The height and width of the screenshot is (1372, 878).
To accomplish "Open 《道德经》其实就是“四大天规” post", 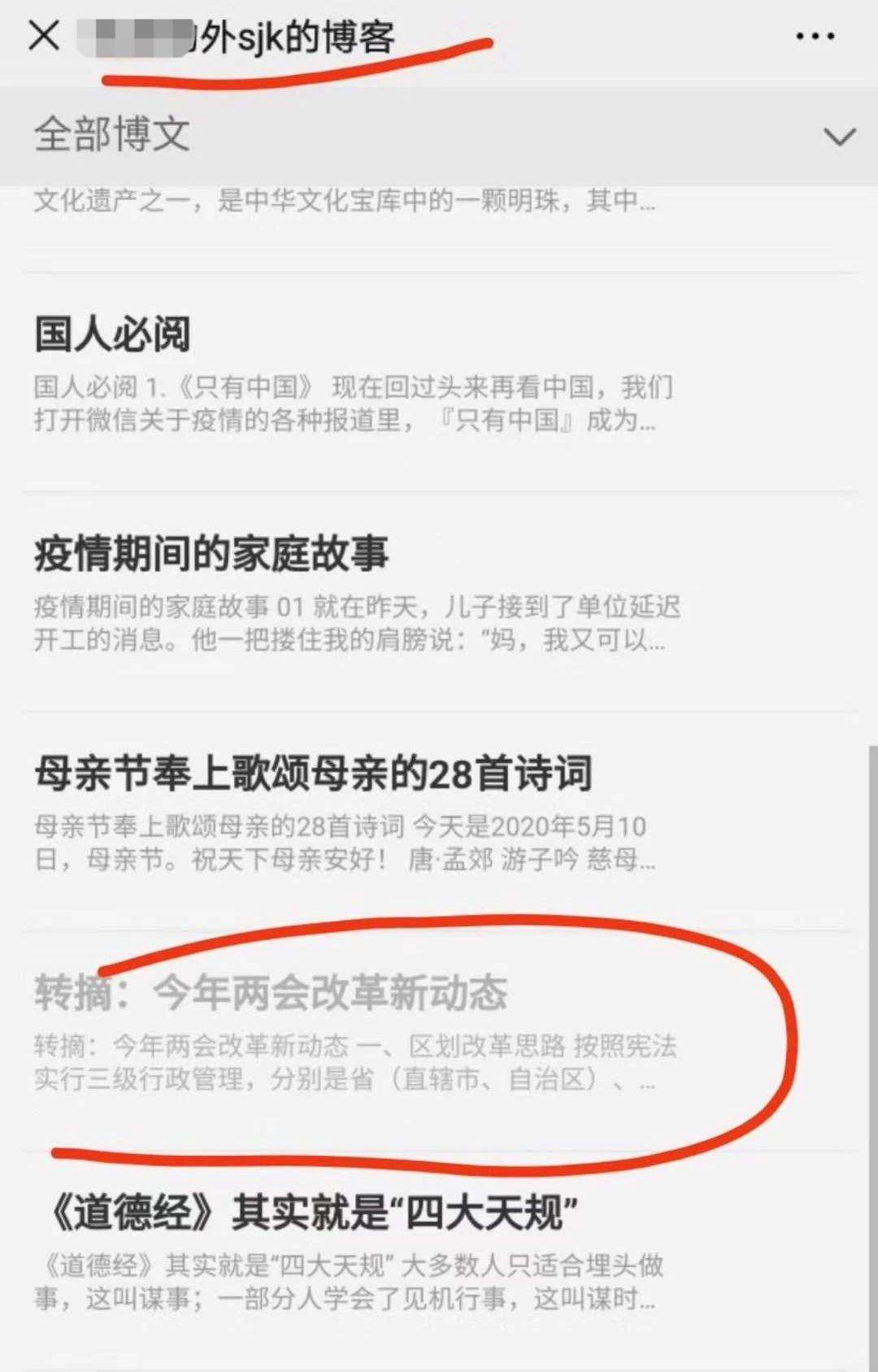I will tap(313, 1213).
